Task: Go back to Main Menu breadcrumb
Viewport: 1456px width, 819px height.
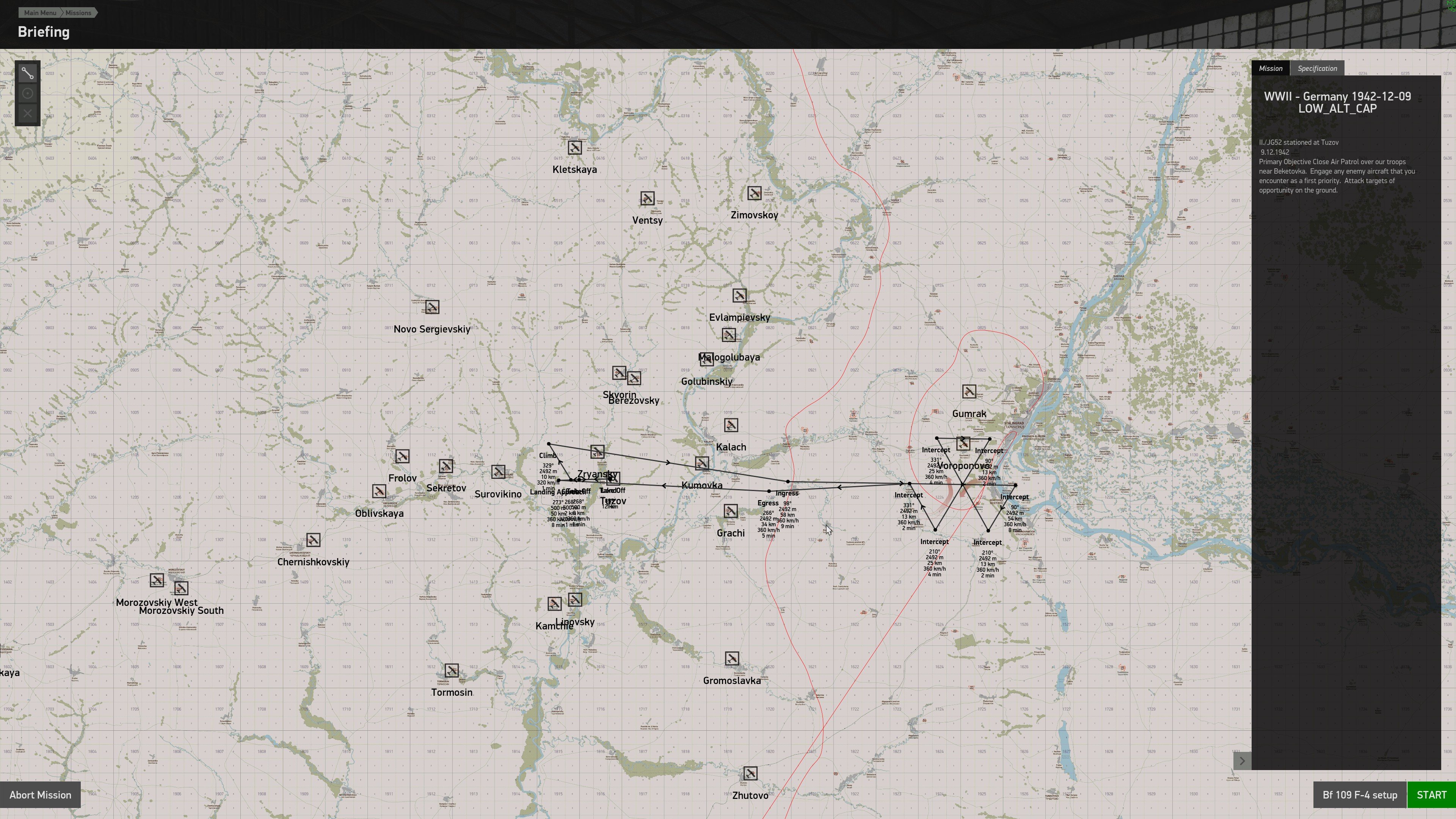Action: point(39,13)
